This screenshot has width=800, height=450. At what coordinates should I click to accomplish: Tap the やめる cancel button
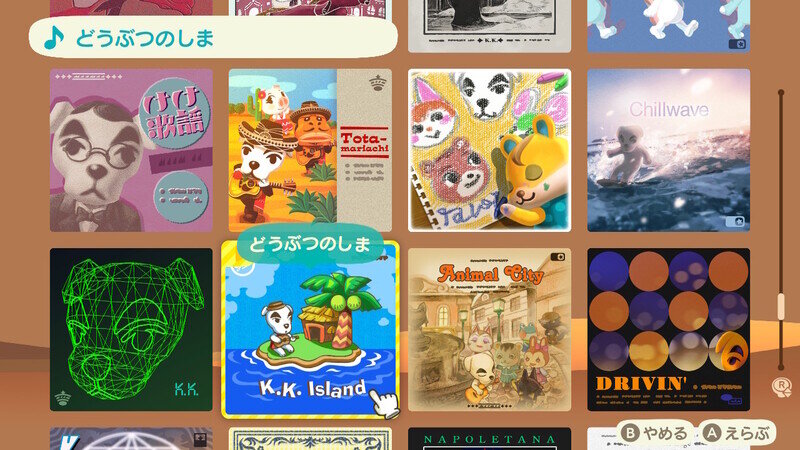coord(655,433)
